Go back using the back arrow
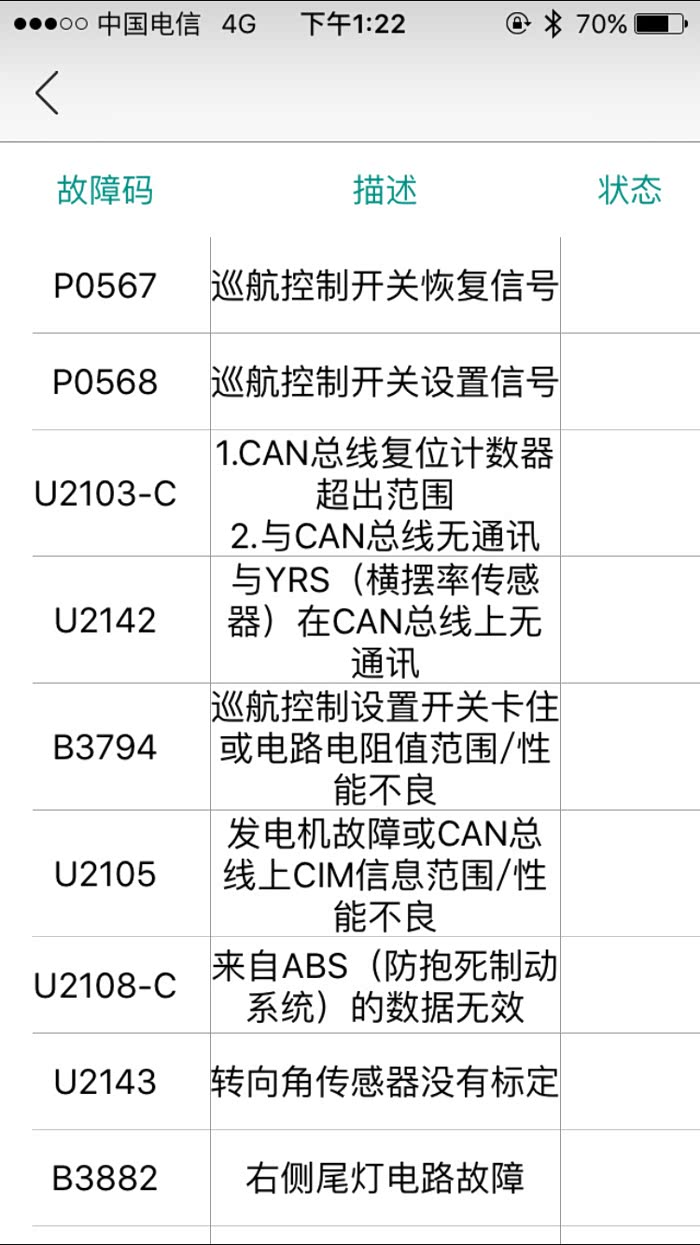The width and height of the screenshot is (700, 1245). [x=47, y=93]
